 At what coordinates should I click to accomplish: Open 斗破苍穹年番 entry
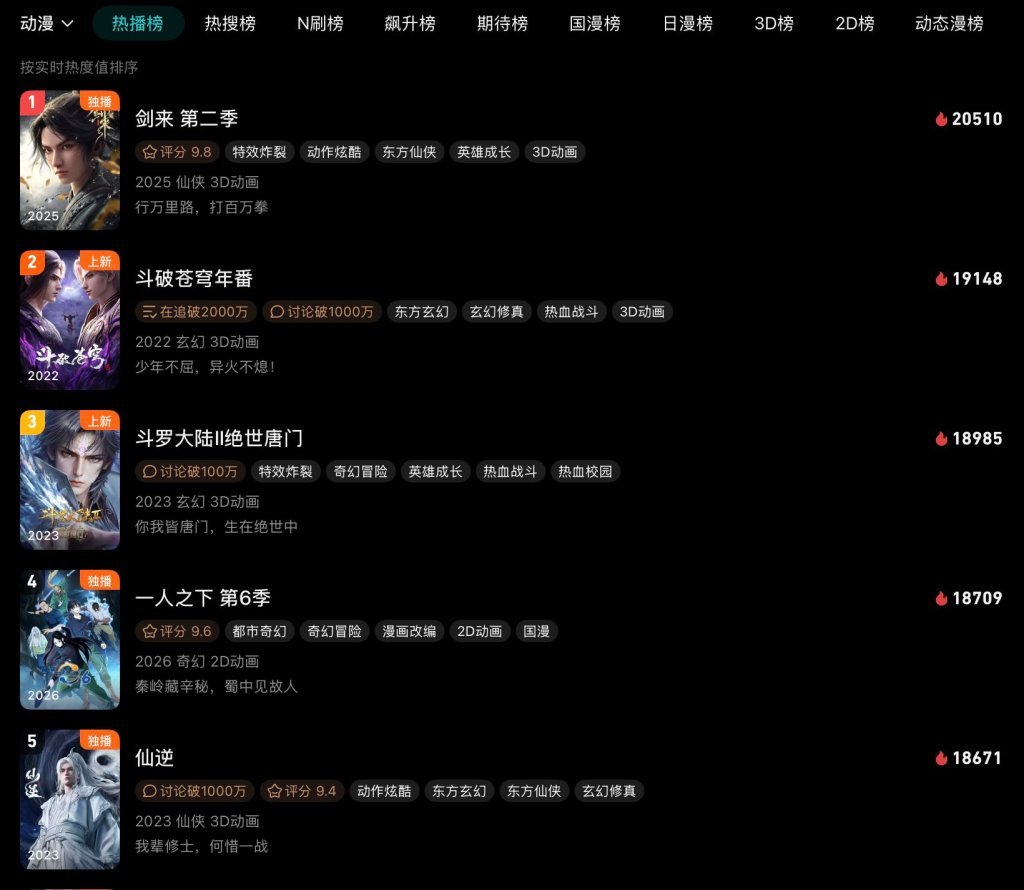pyautogui.click(x=193, y=279)
